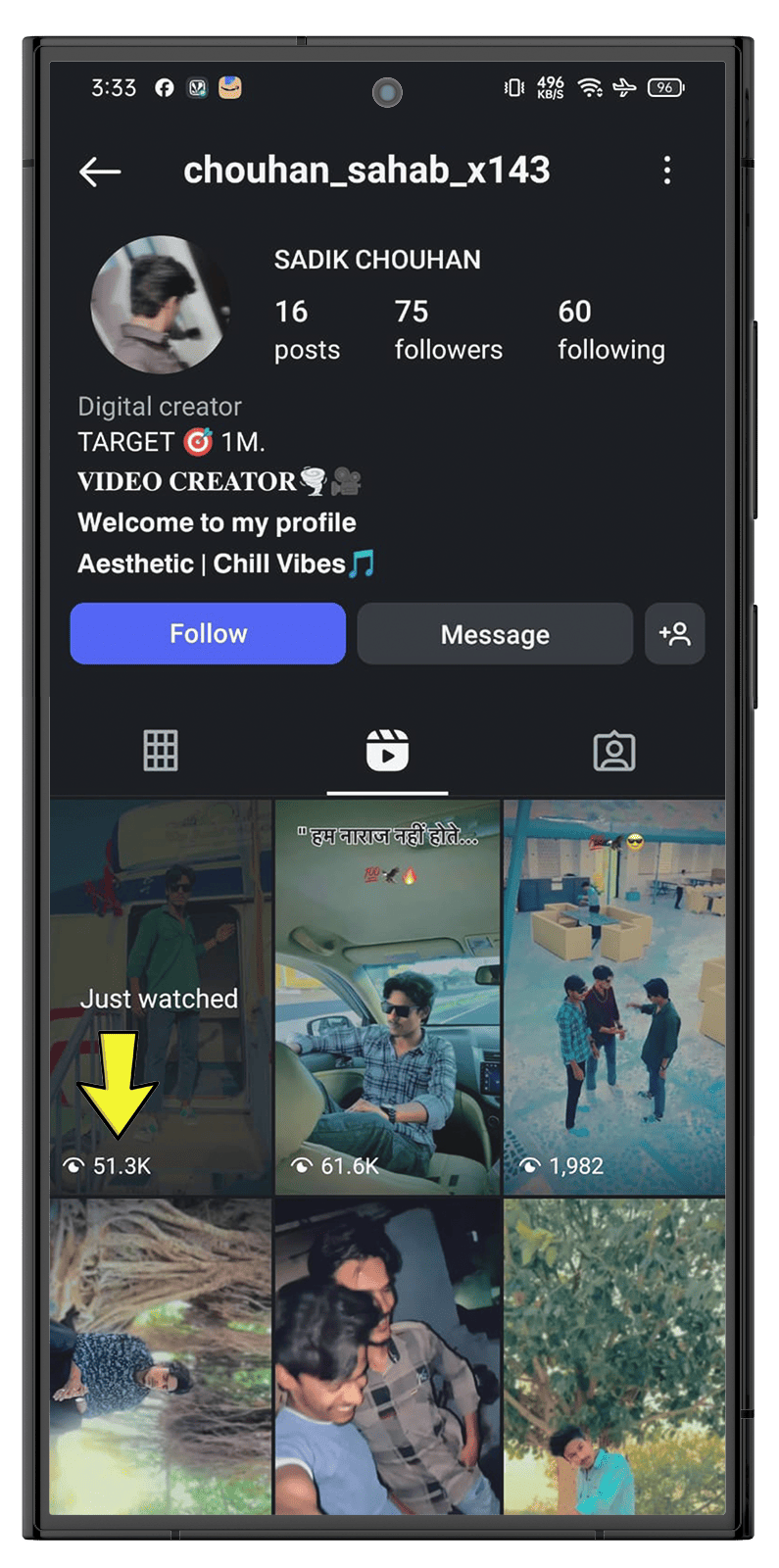Screen dimensions: 779x1568
Task: Open the 75 followers list
Action: click(x=448, y=329)
